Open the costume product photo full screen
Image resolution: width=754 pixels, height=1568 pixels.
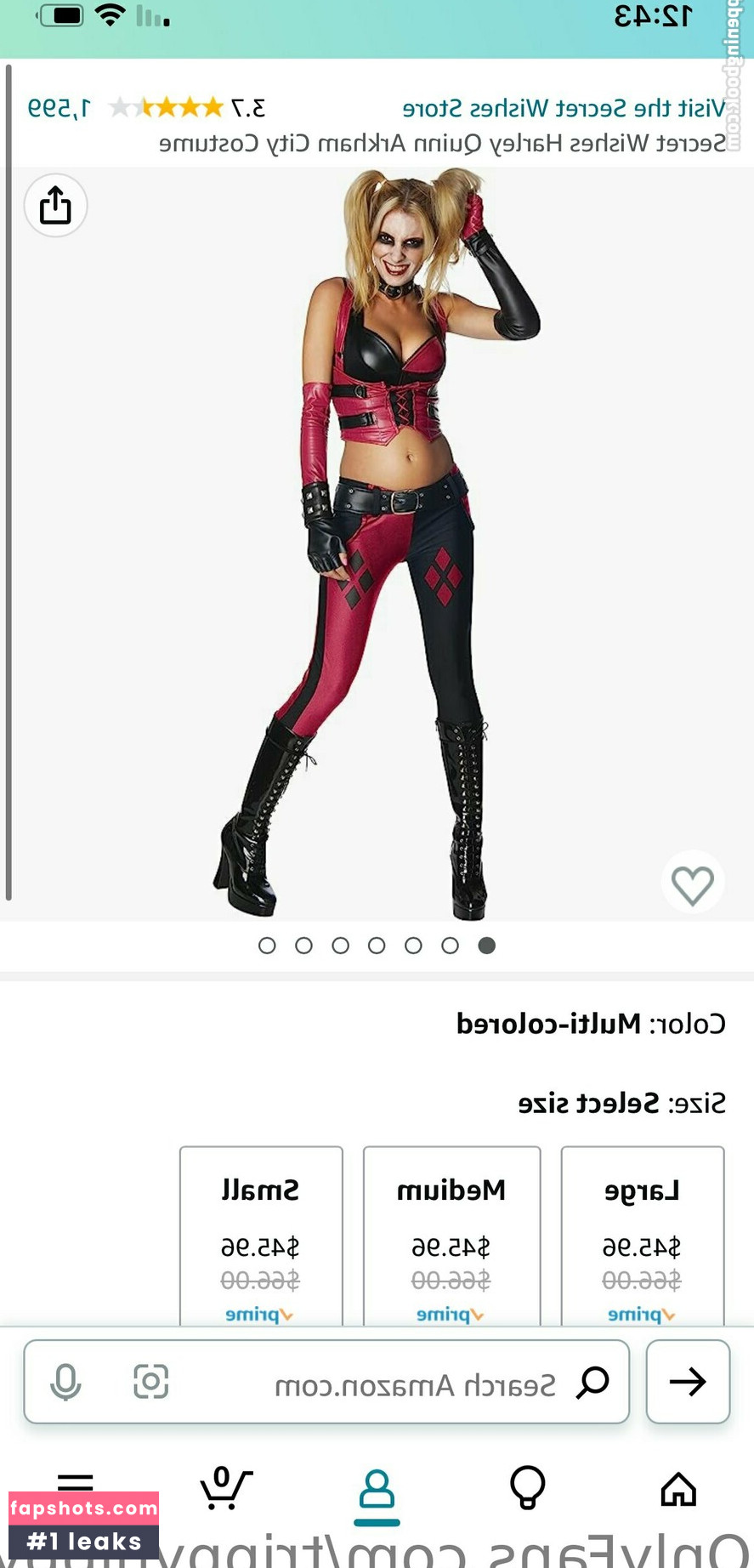coord(377,544)
